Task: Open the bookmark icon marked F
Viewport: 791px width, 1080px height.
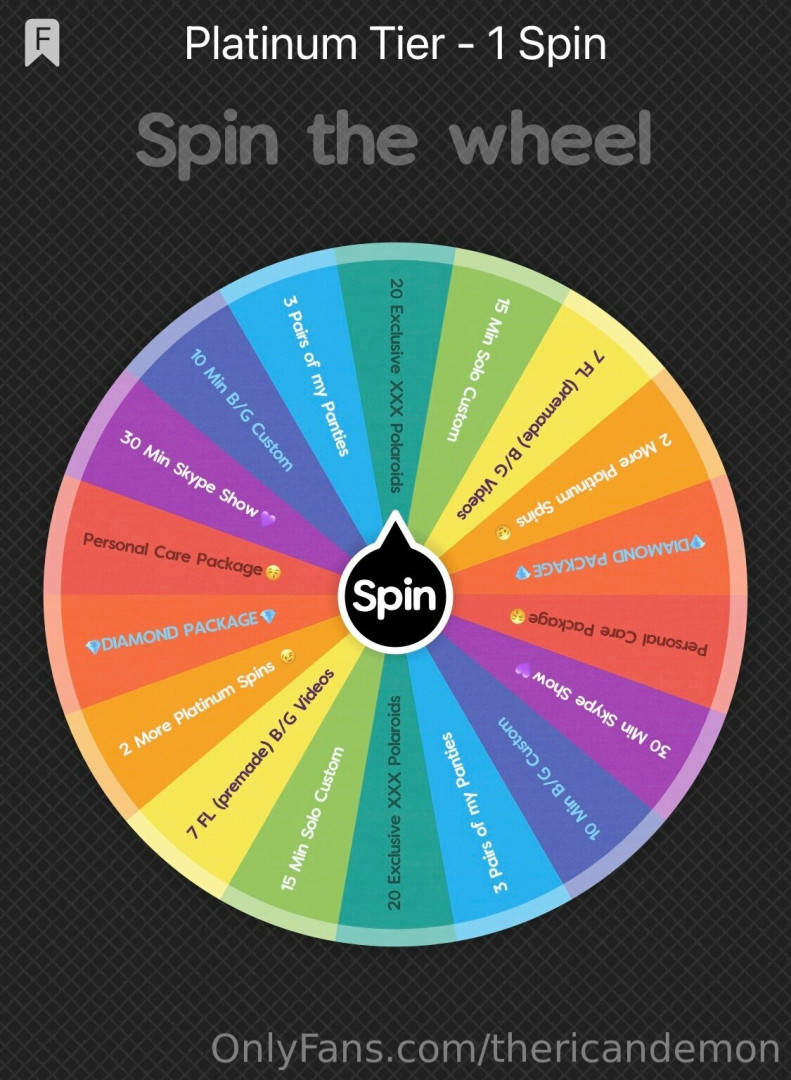Action: coord(42,44)
